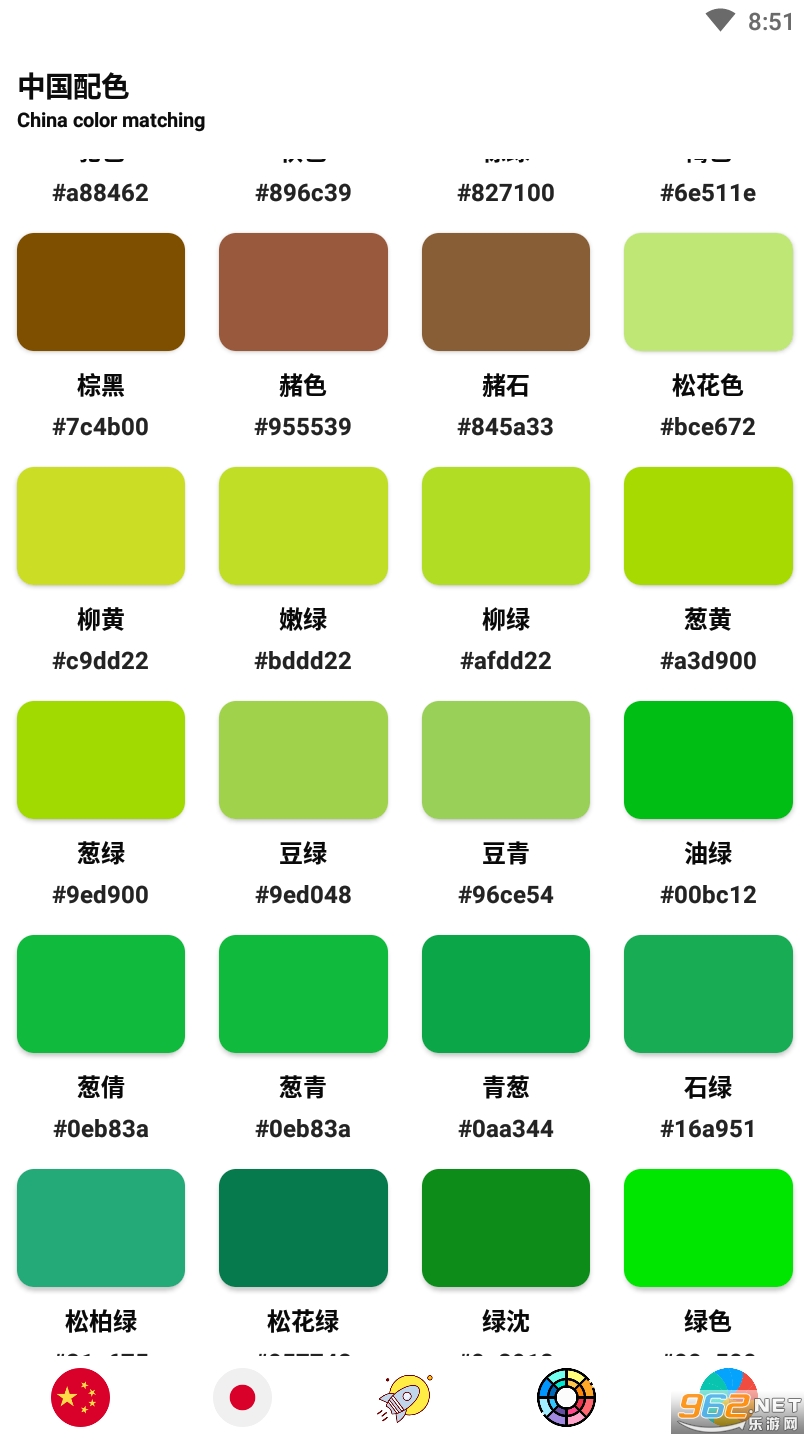The width and height of the screenshot is (810, 1440).
Task: Select the 葱绿 #9ed900 color
Action: point(101,760)
